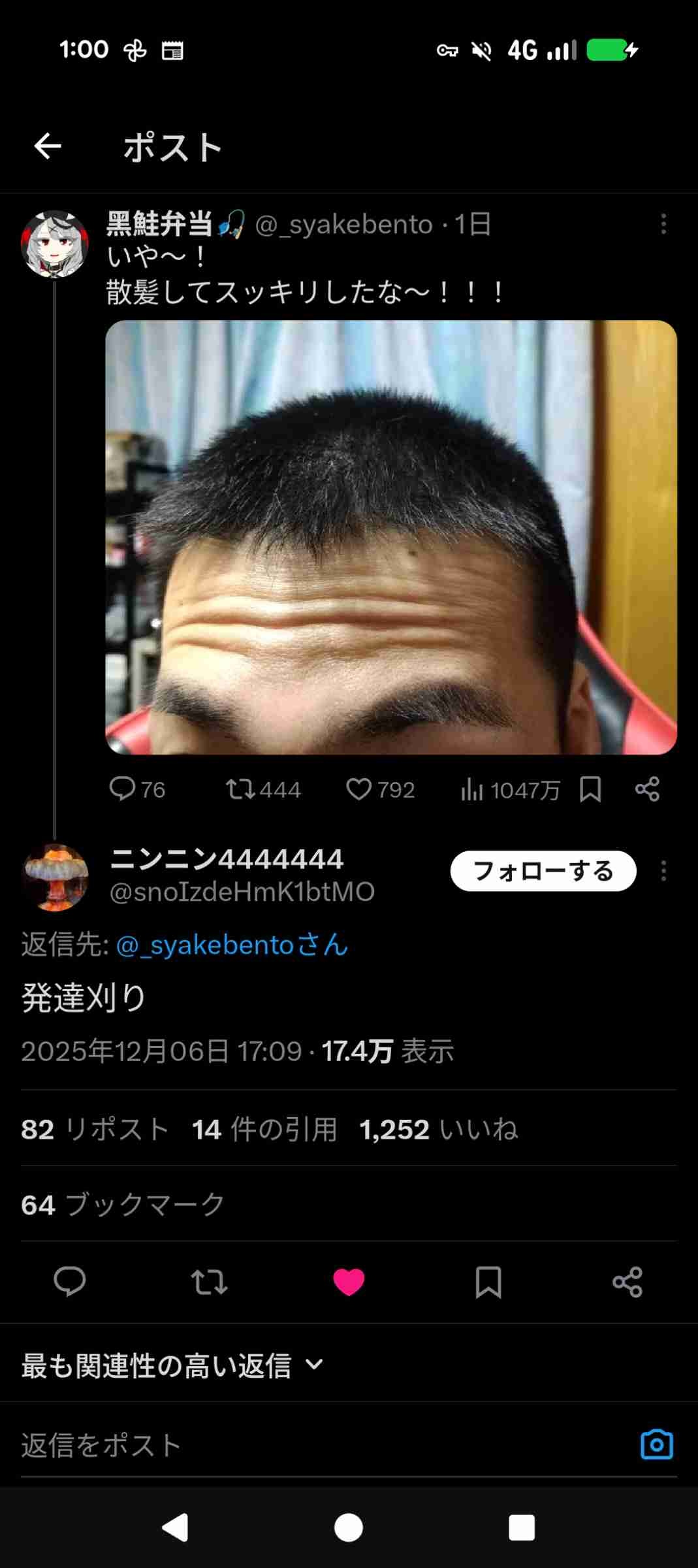Like 黒鮭弁当's post with 792 likes

coord(379,789)
